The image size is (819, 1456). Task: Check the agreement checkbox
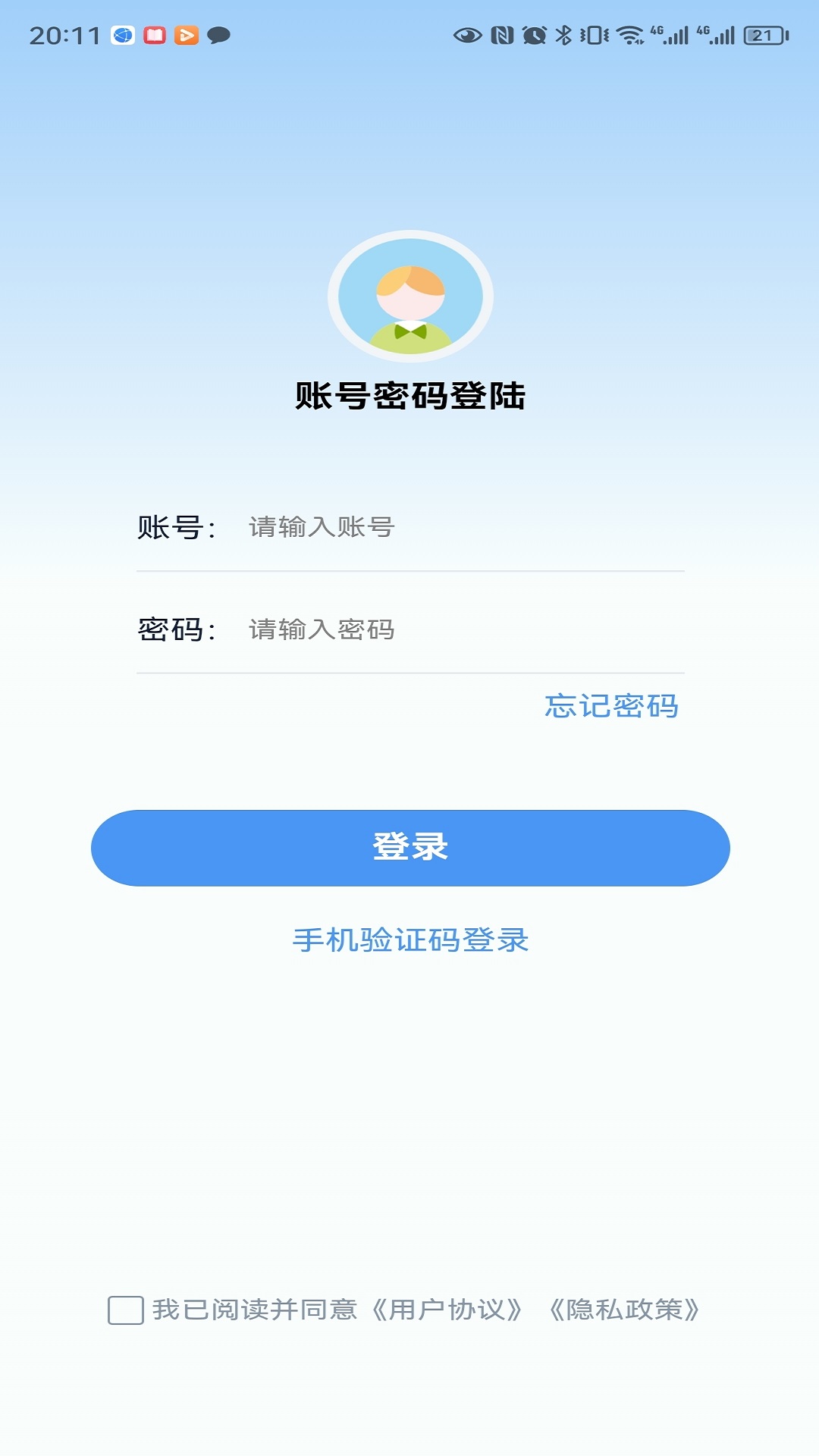(126, 1310)
